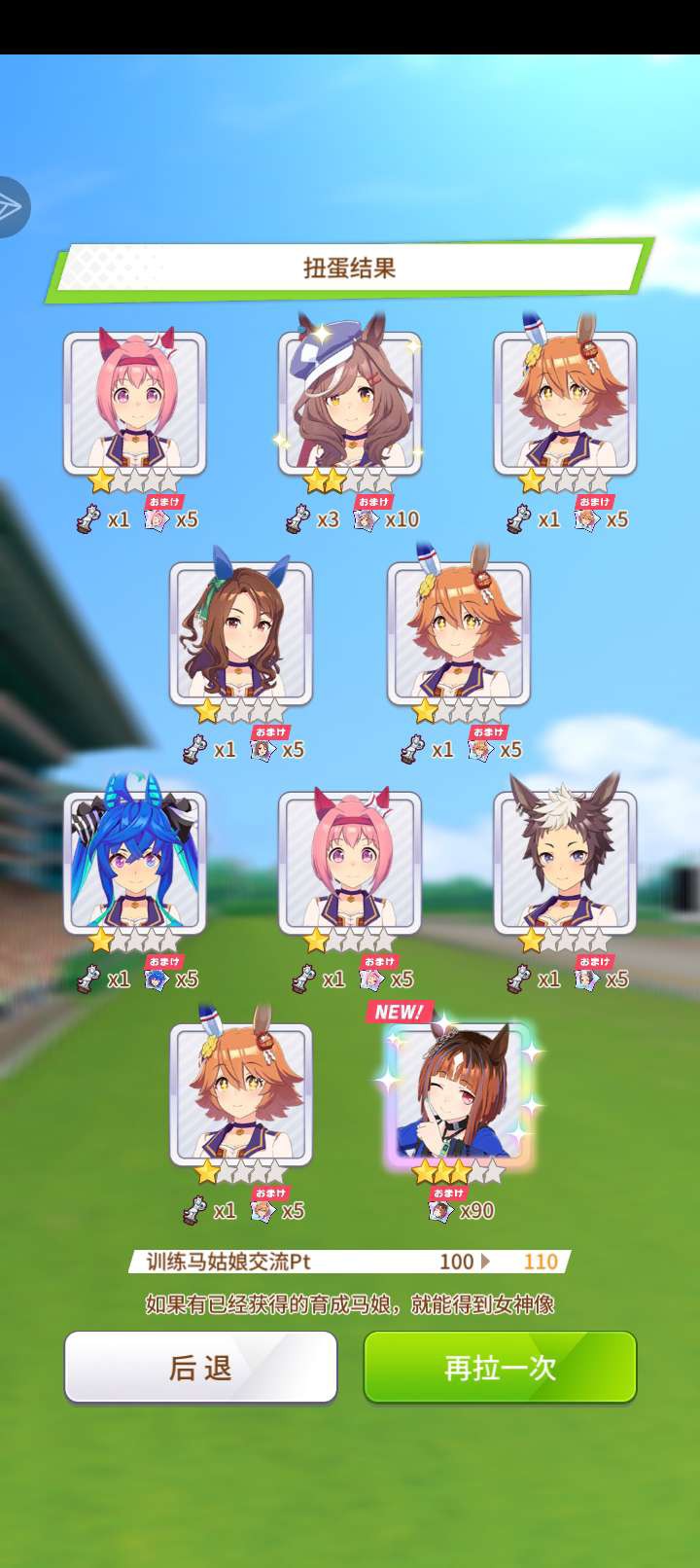This screenshot has height=1568, width=700.
Task: Select the blue-haired character card
Action: [x=134, y=862]
